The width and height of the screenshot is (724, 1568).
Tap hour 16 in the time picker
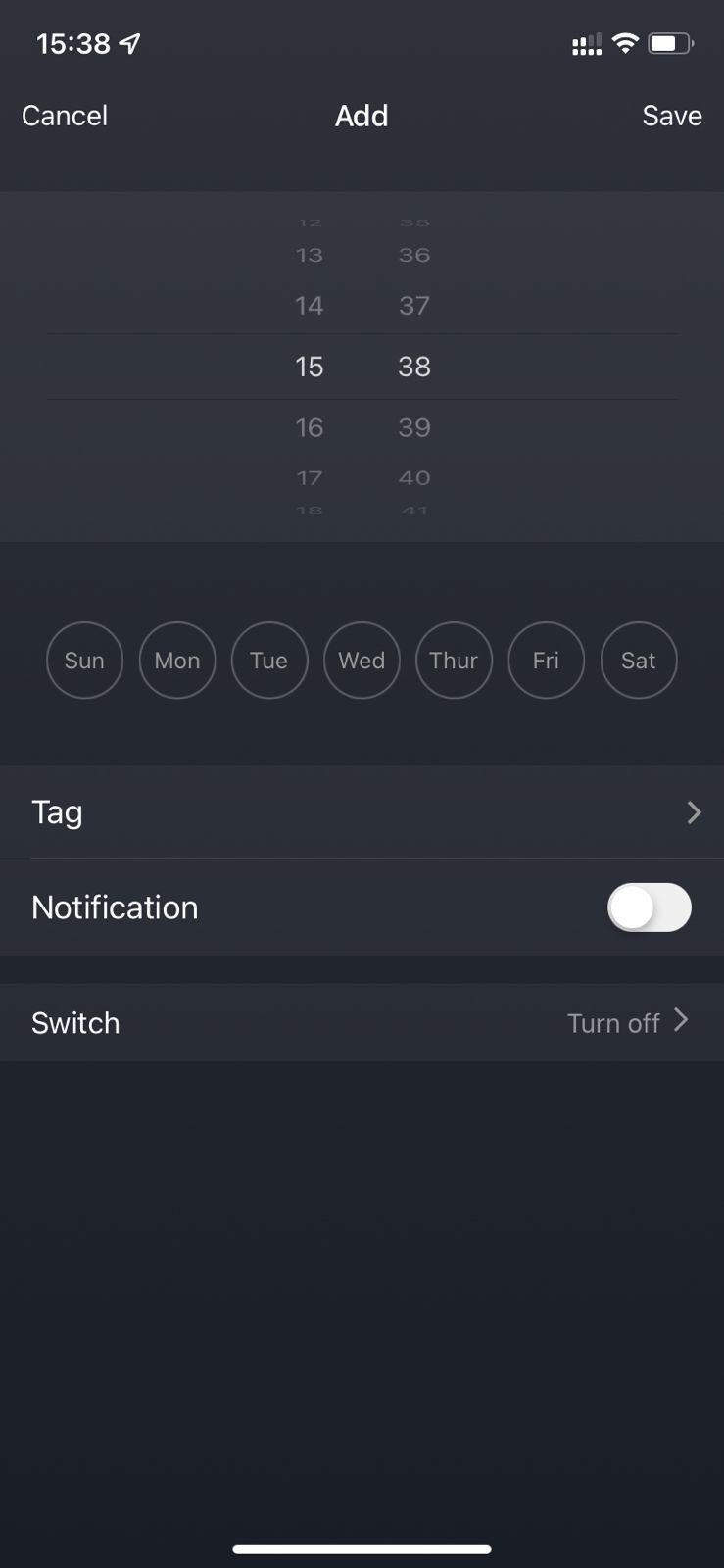click(310, 427)
